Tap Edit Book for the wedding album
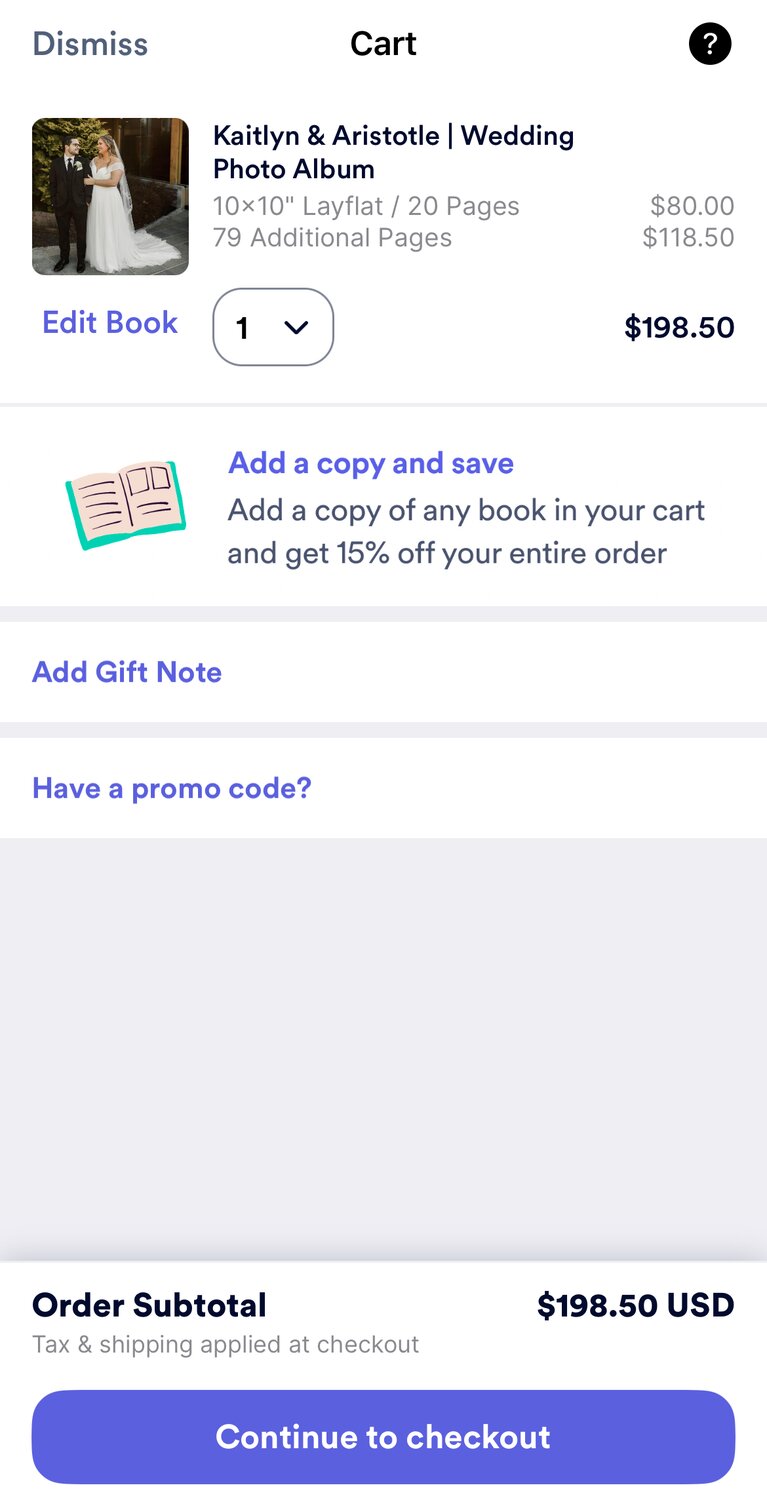The width and height of the screenshot is (767, 1500). tap(110, 323)
